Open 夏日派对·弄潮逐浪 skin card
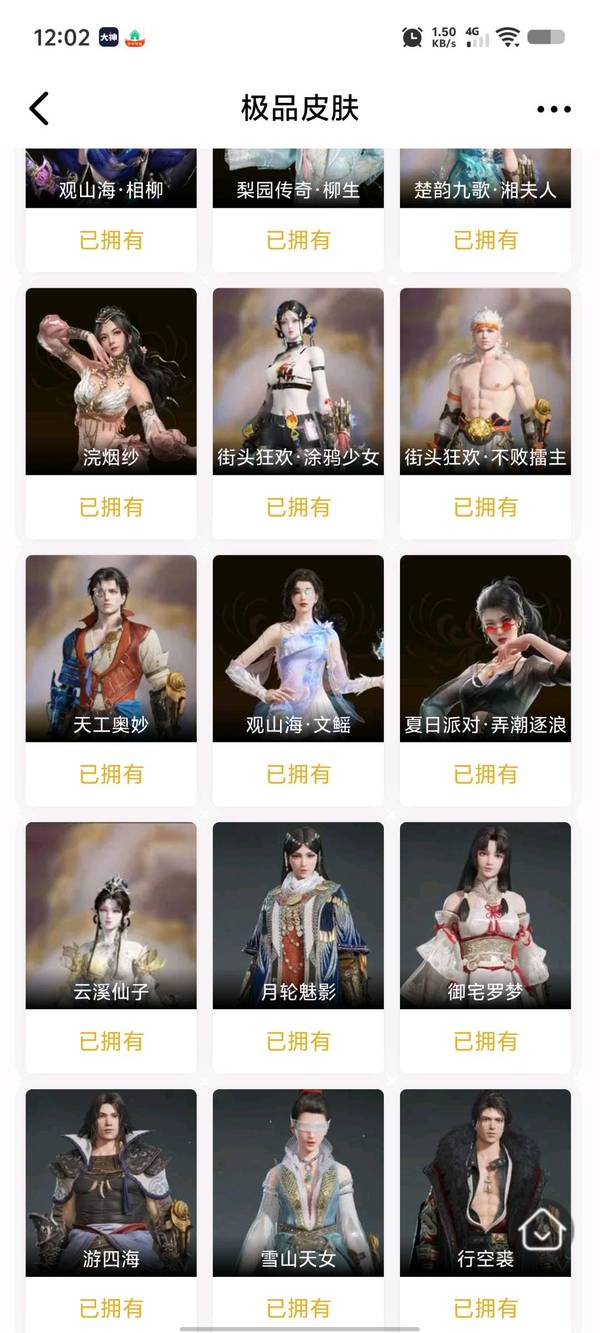This screenshot has height=1333, width=600. click(x=485, y=648)
